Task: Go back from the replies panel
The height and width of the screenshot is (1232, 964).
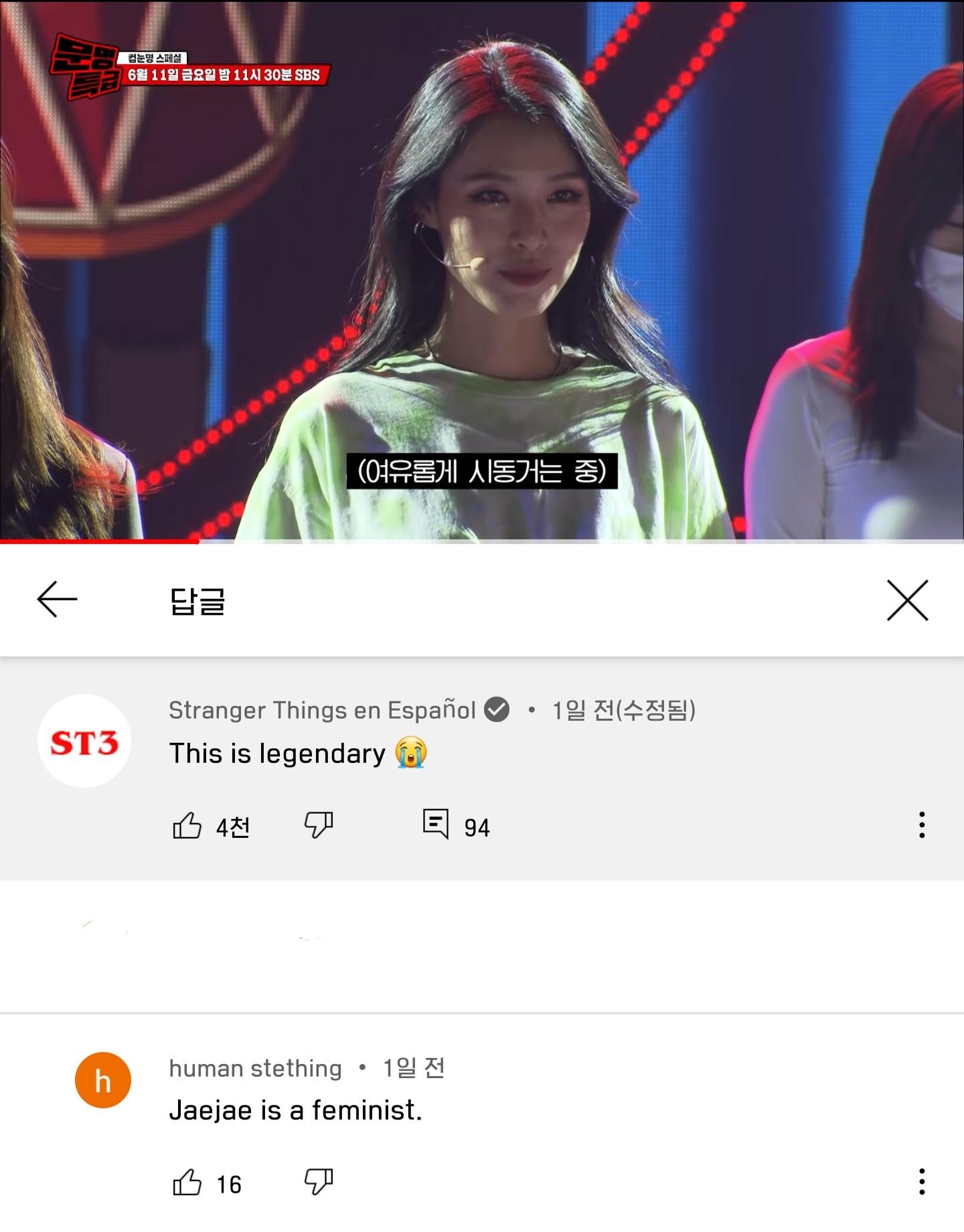Action: [58, 599]
